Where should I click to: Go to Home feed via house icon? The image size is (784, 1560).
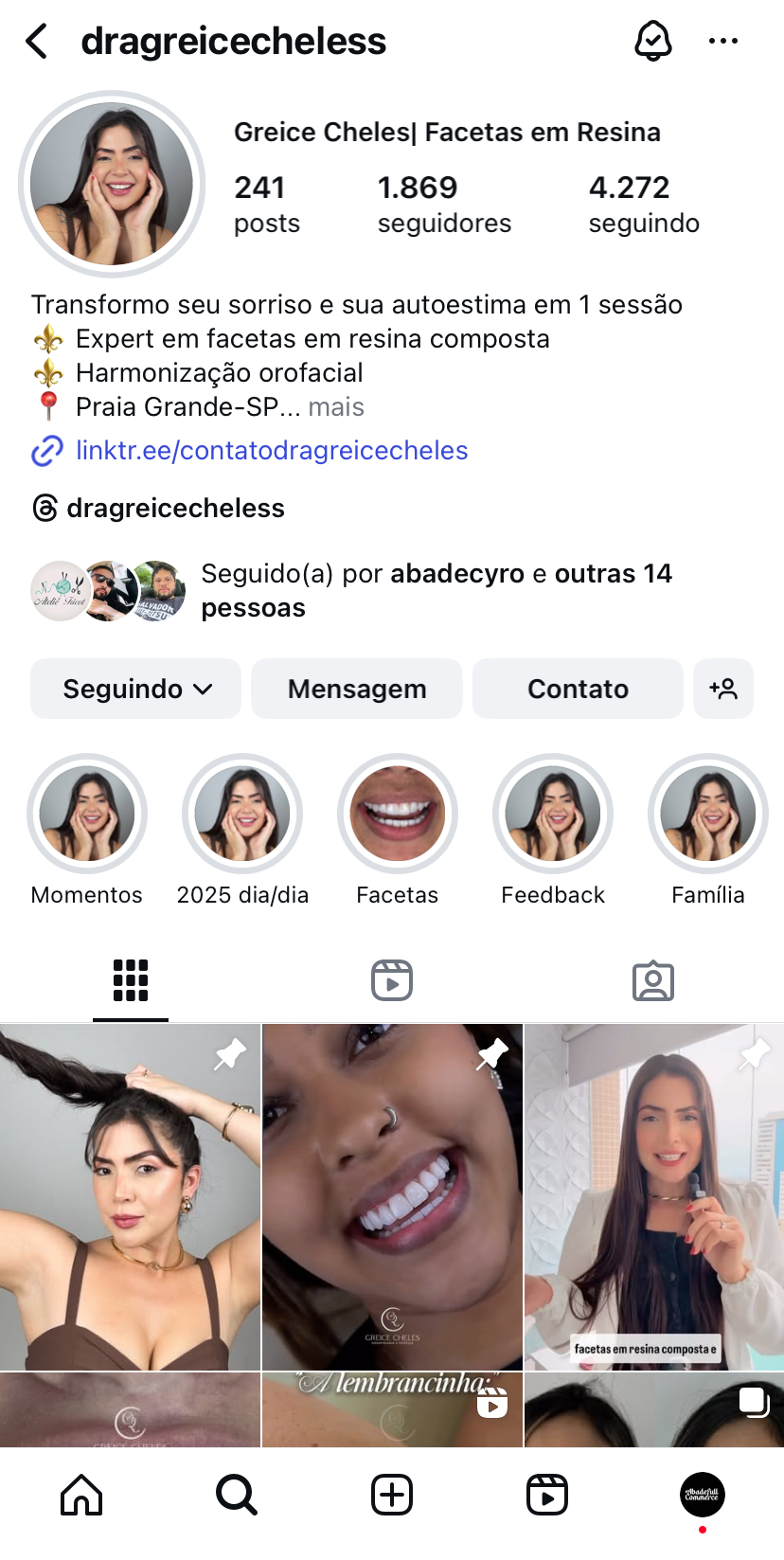[x=81, y=1495]
